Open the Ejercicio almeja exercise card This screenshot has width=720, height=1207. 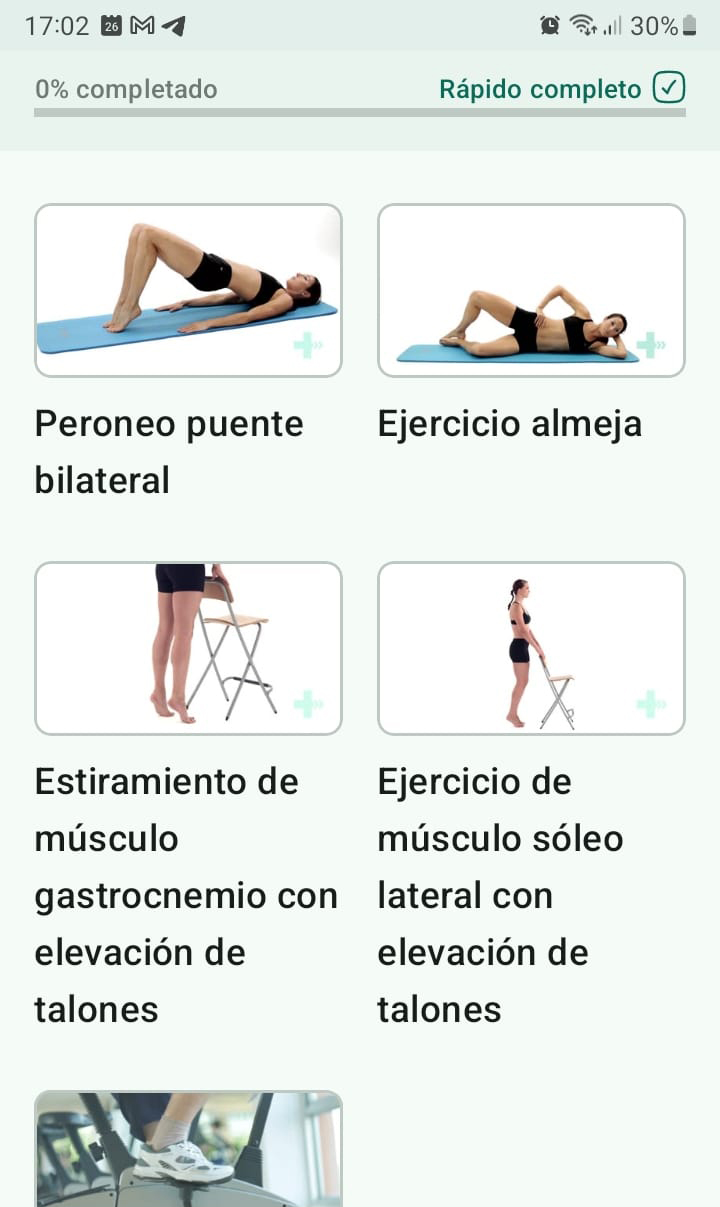click(531, 290)
